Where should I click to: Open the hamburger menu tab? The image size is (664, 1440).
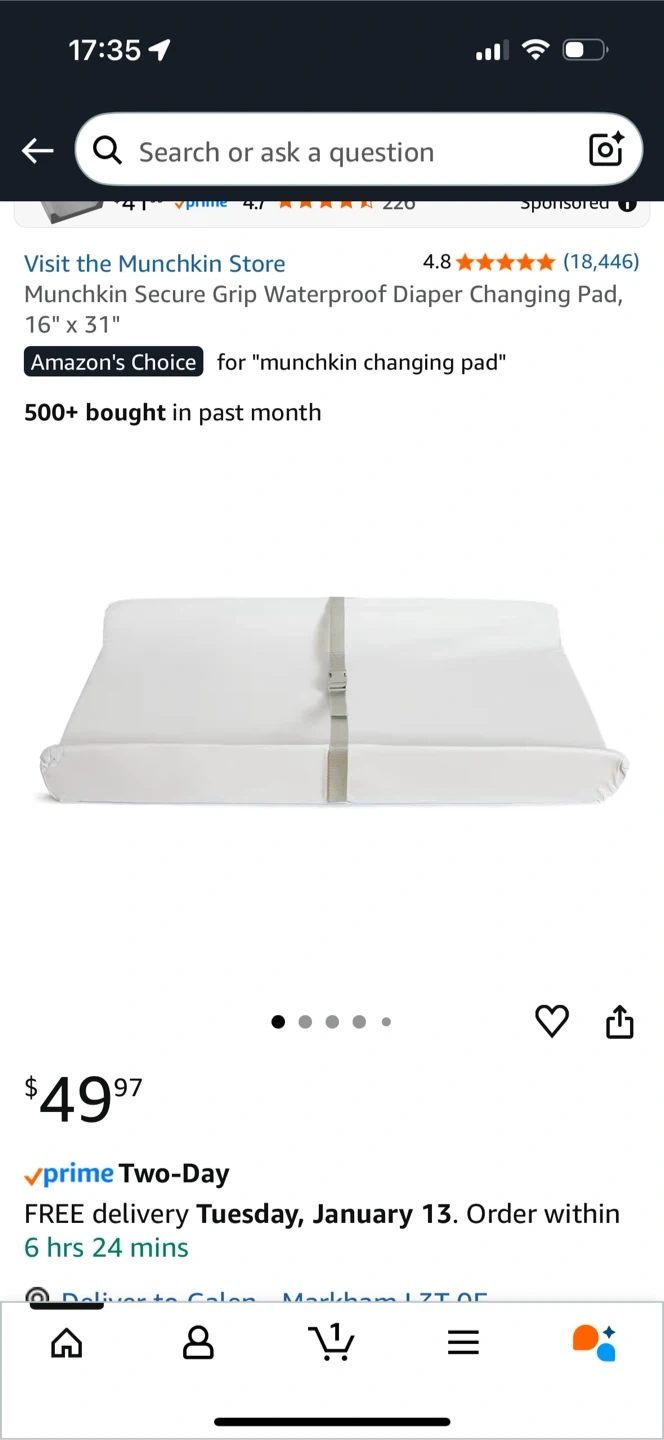coord(463,1343)
